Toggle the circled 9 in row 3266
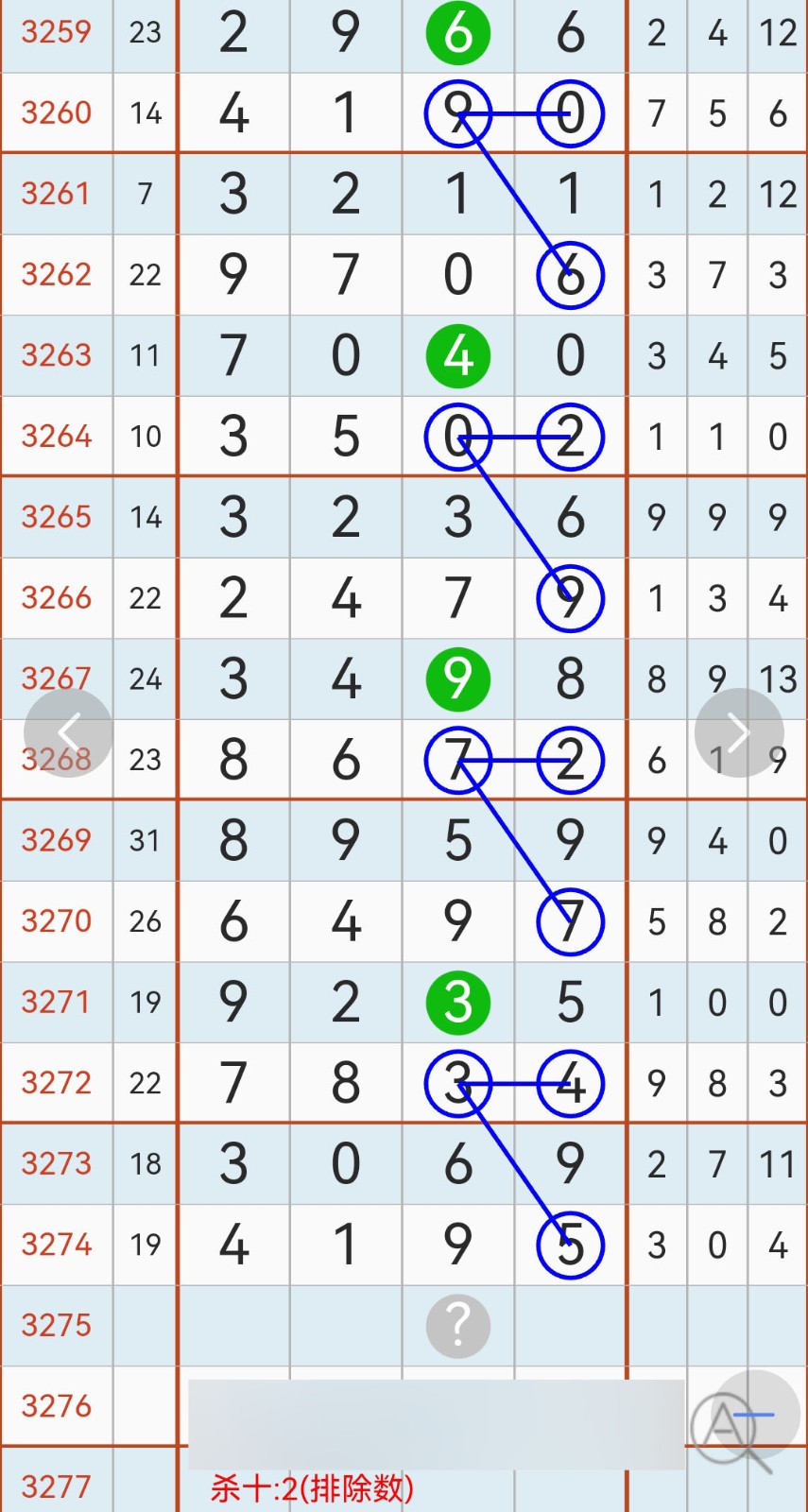The height and width of the screenshot is (1512, 808). pos(569,597)
